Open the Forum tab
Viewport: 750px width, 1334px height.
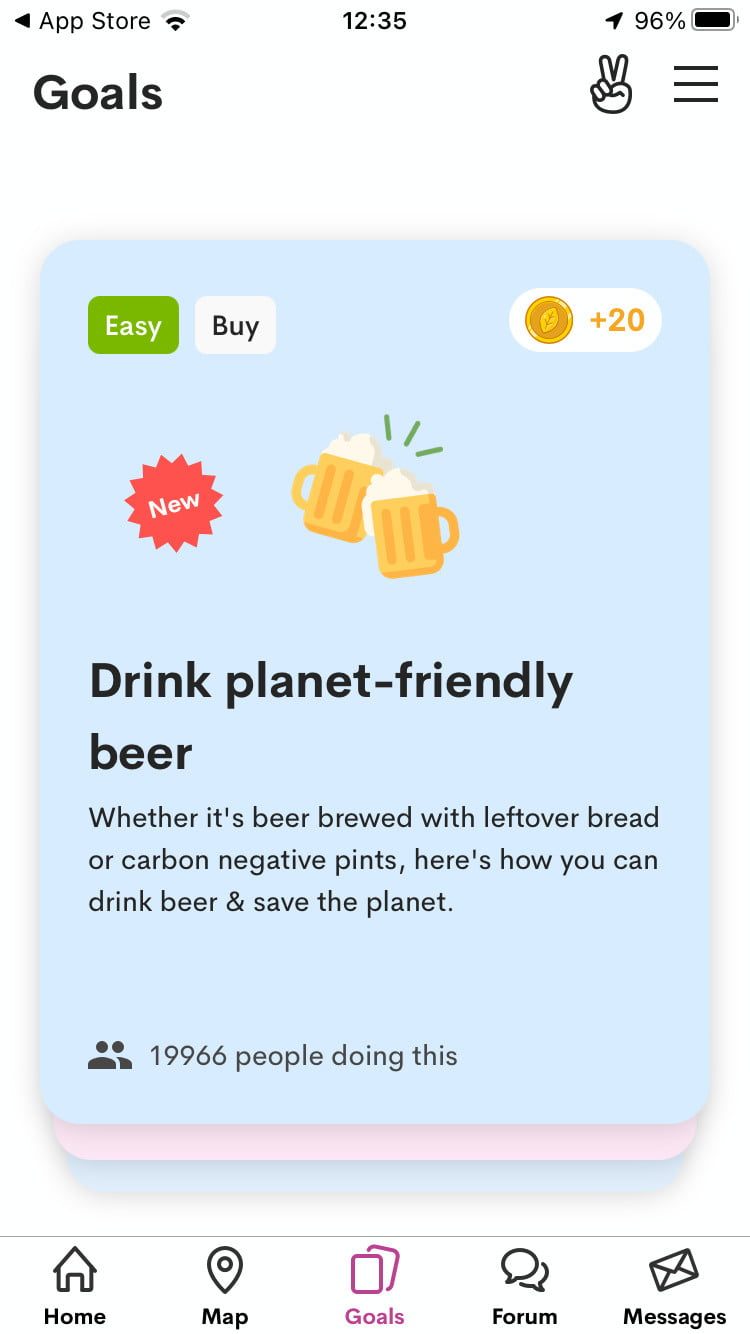(x=524, y=1286)
